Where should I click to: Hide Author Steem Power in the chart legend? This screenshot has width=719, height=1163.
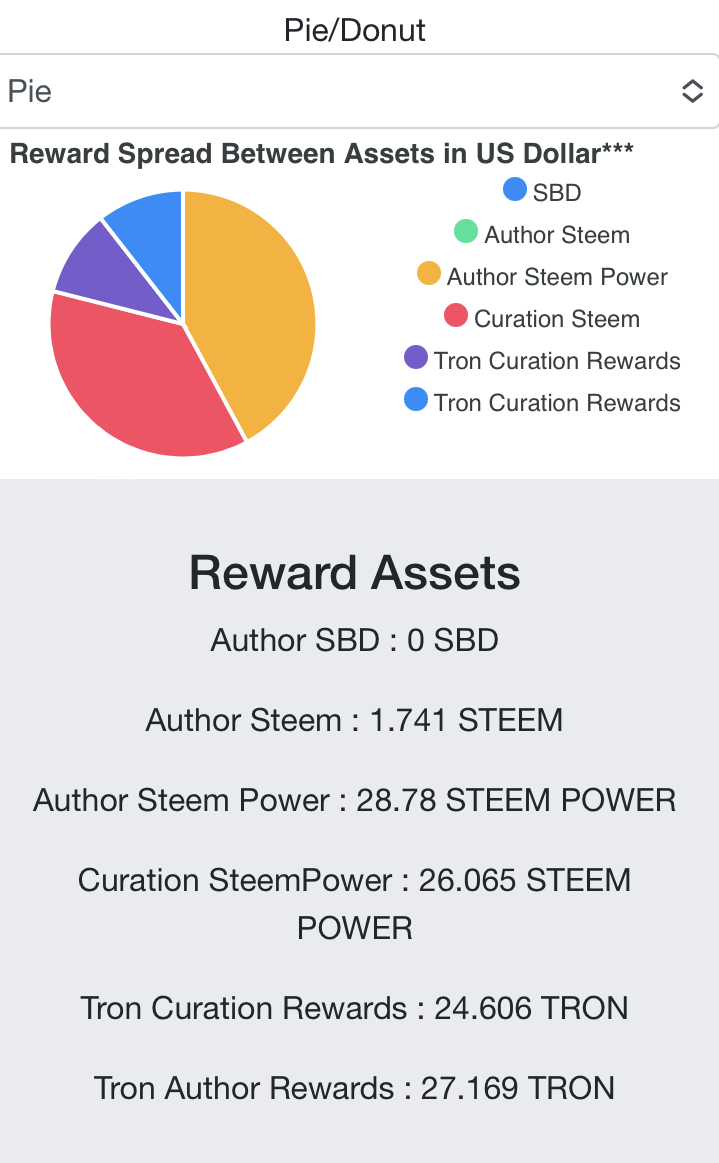(542, 277)
